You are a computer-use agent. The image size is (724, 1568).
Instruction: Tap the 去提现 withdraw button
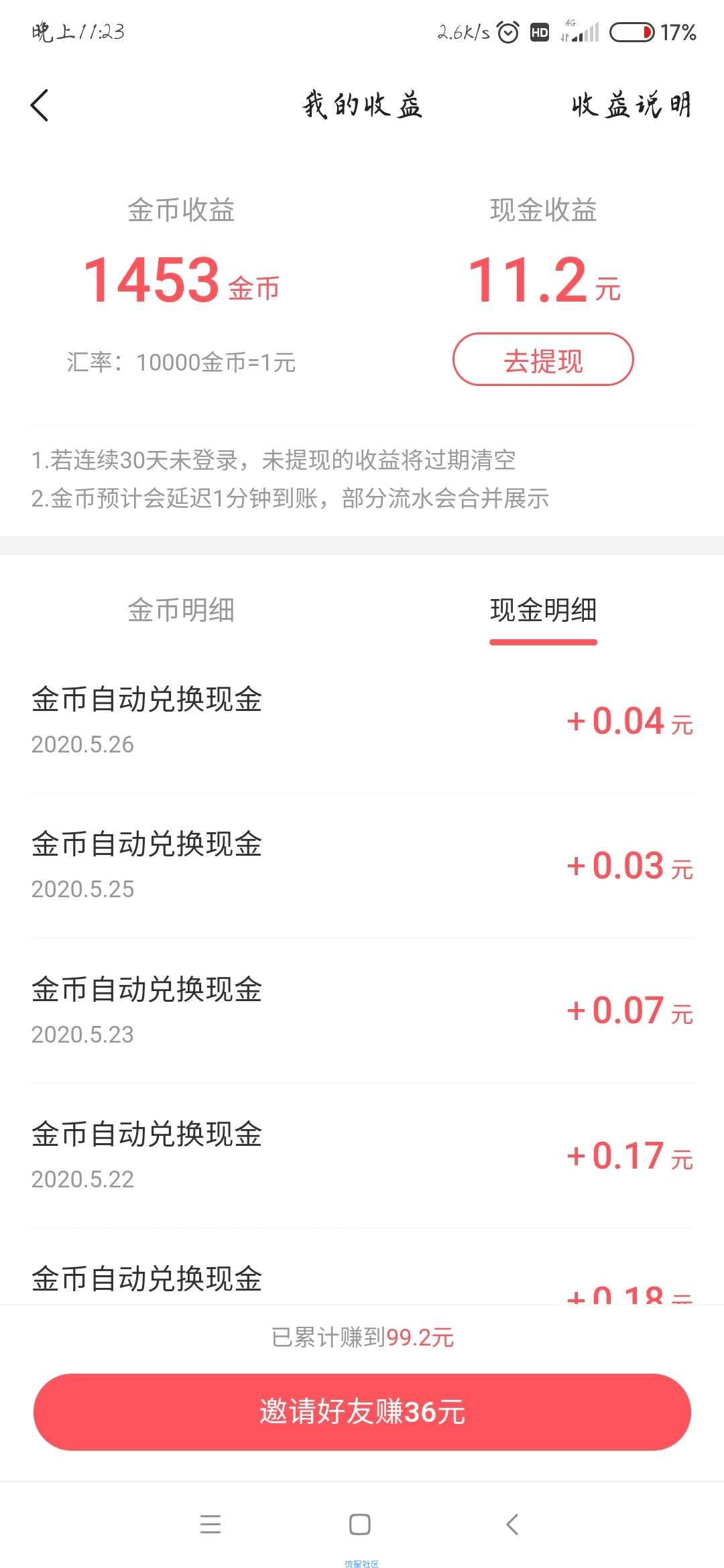tap(543, 359)
